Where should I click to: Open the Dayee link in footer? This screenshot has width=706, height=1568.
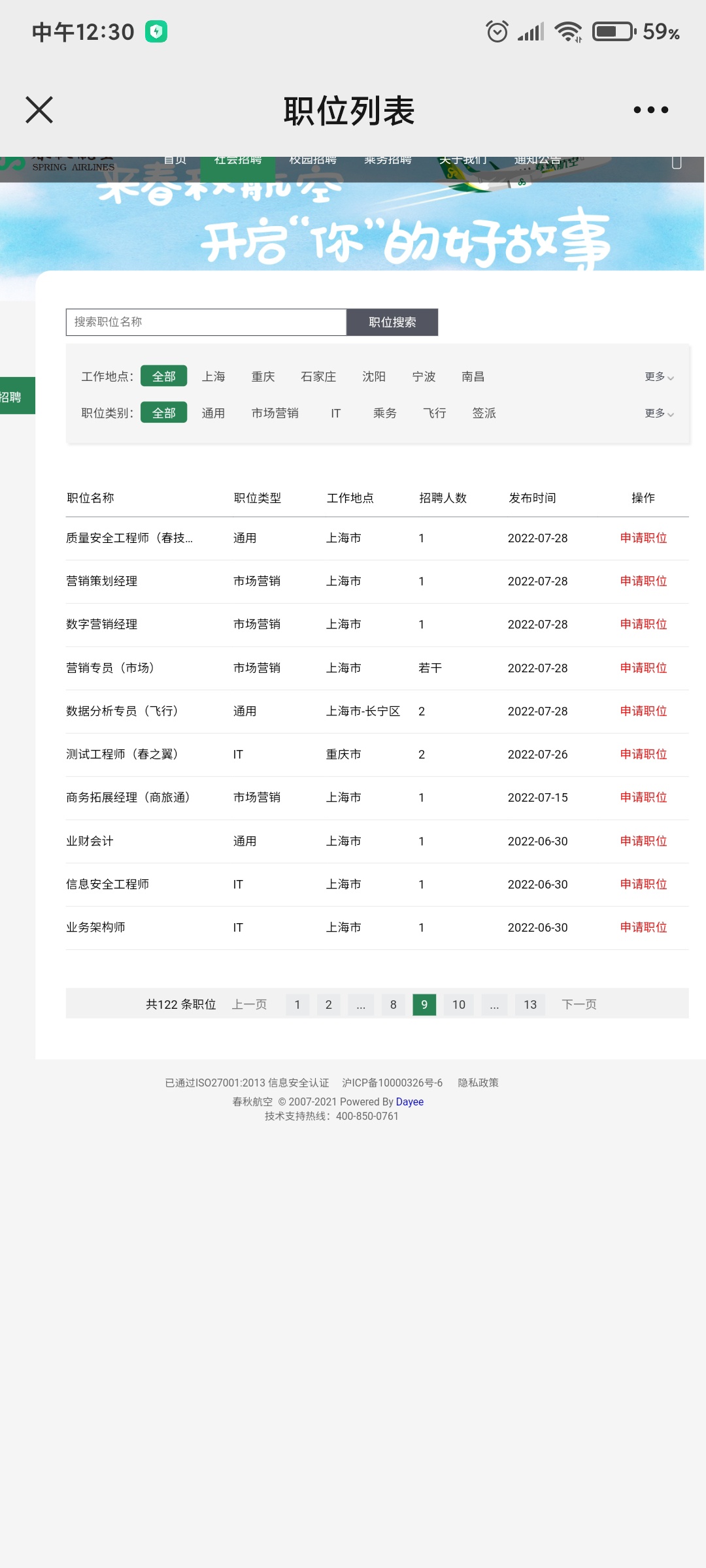pos(410,1102)
